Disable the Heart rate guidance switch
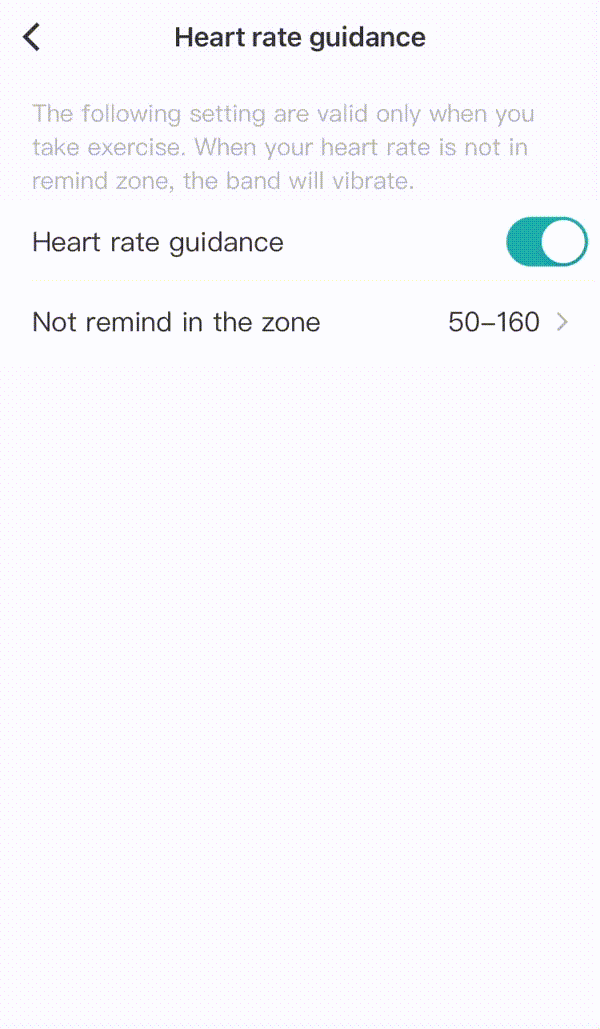Screen dimensions: 600x1029 pos(545,242)
